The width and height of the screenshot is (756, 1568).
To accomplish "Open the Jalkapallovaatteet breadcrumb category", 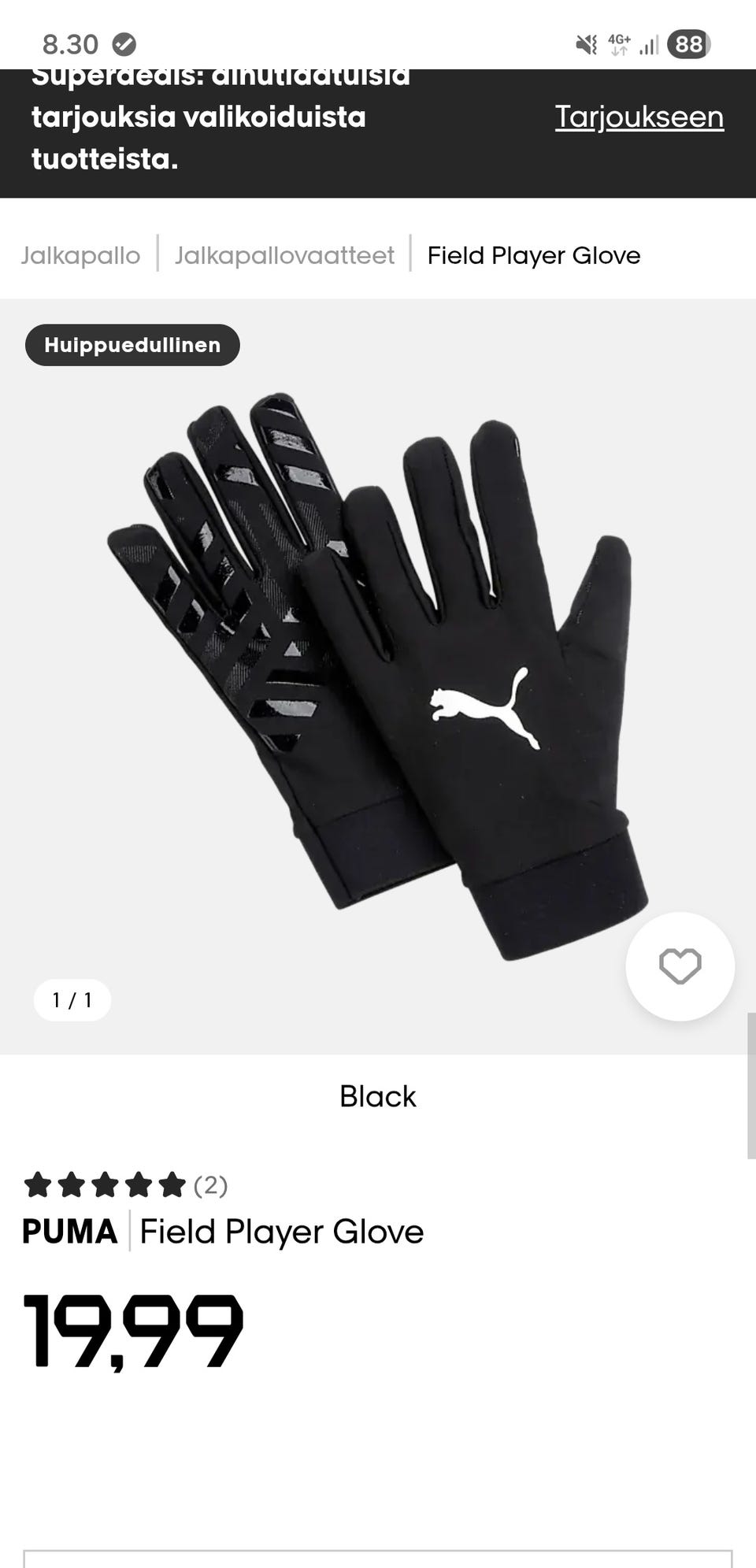I will 284,255.
